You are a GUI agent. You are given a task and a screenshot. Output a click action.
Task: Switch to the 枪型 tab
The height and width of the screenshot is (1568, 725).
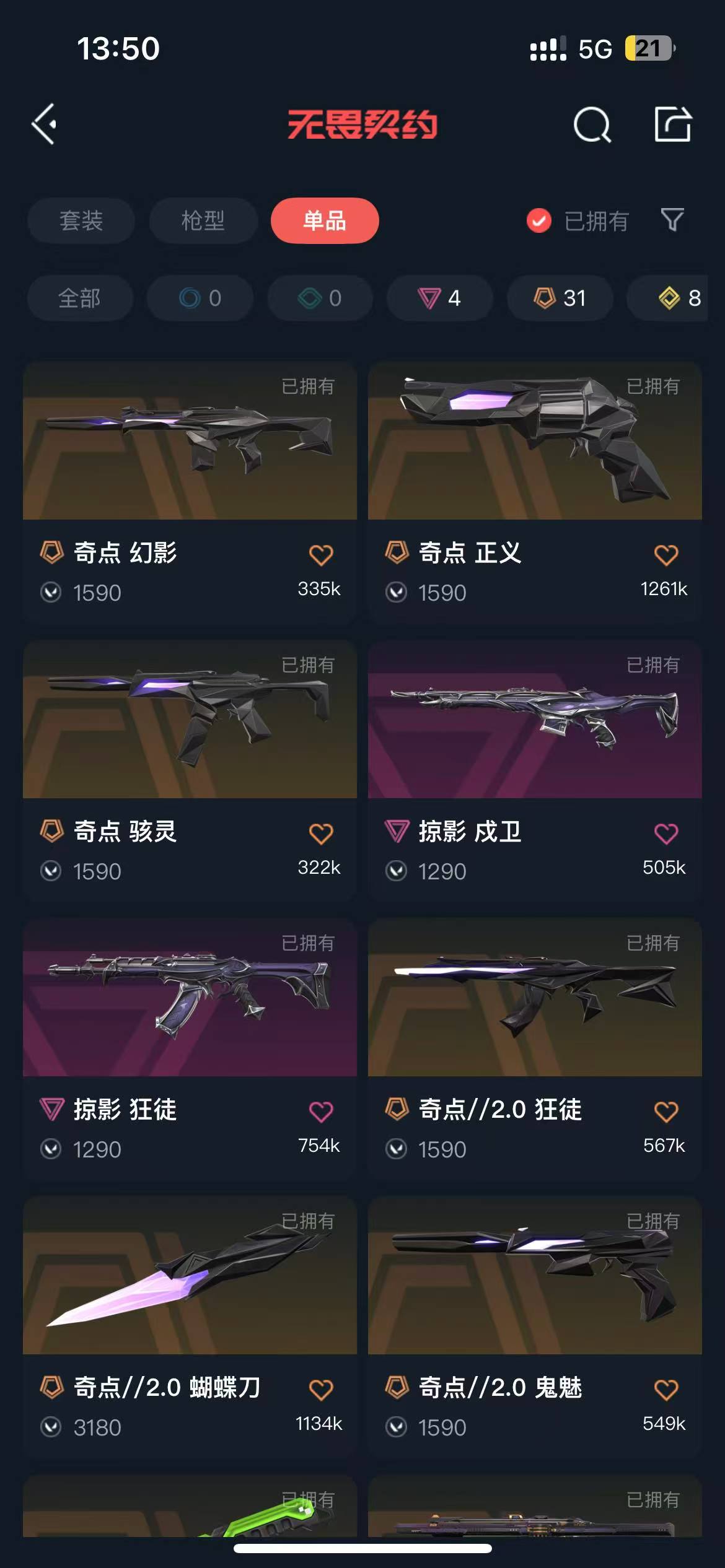203,220
